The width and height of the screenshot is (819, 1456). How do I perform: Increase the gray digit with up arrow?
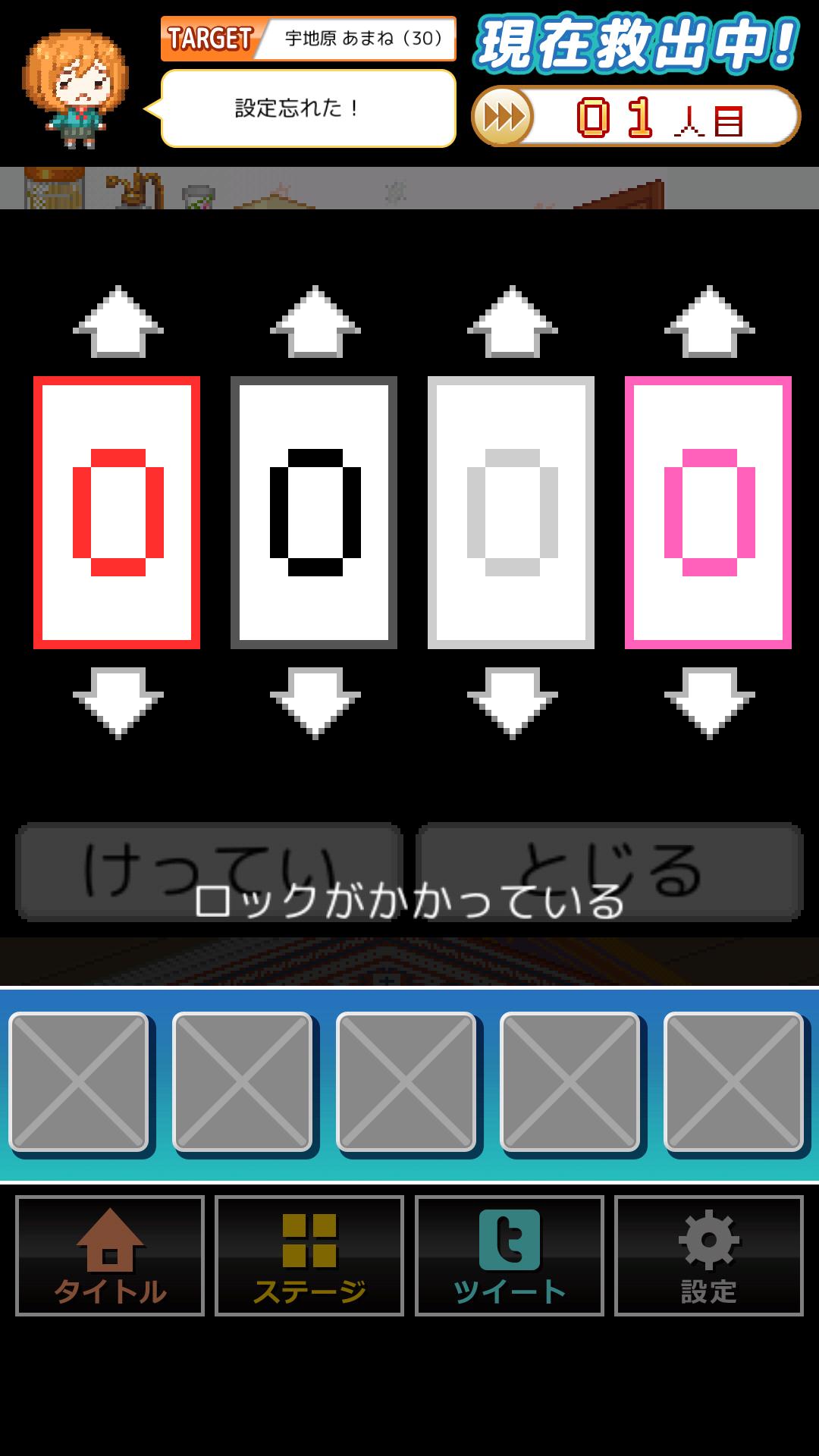512,322
